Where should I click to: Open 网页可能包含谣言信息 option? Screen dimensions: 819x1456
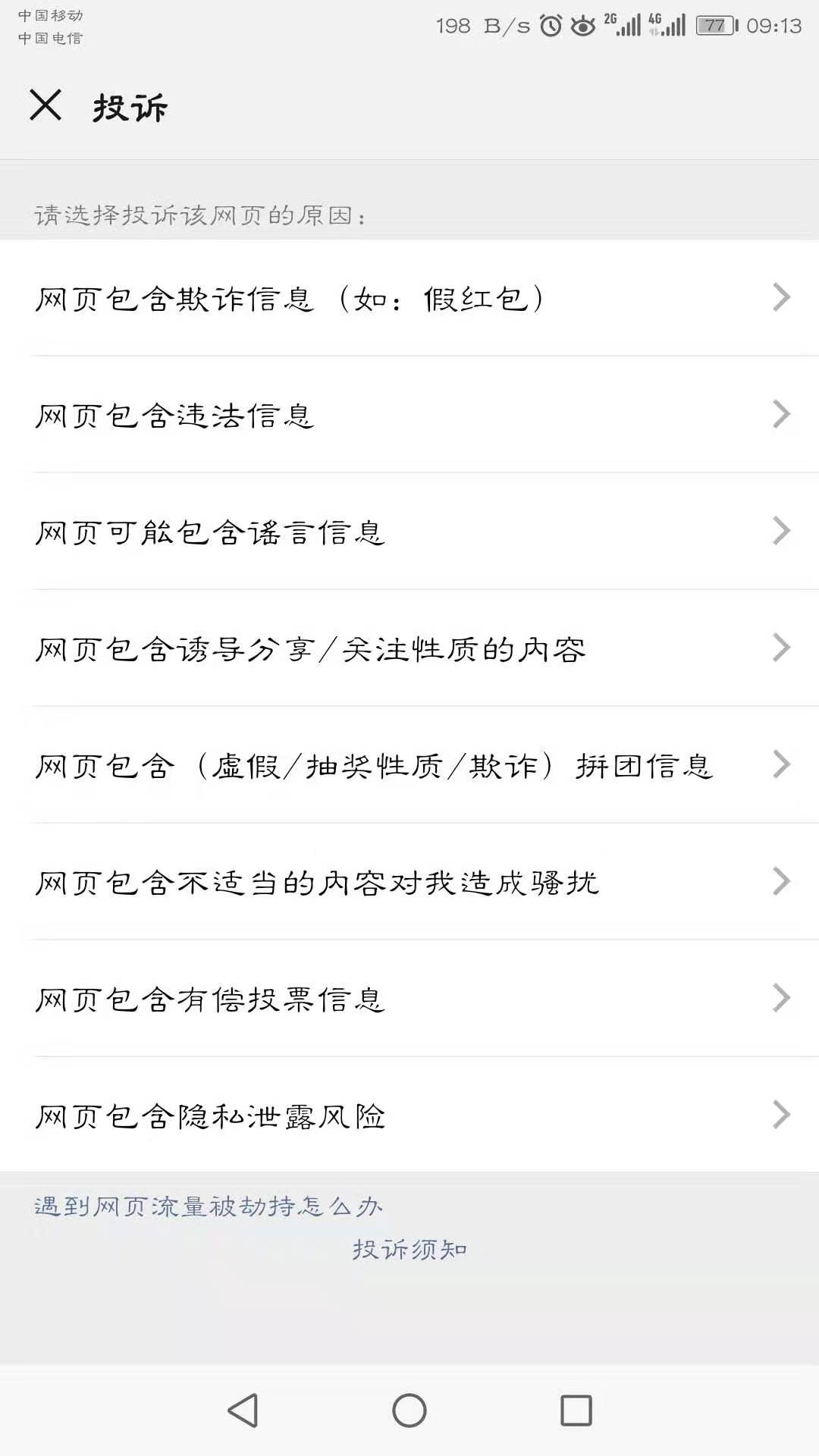409,532
